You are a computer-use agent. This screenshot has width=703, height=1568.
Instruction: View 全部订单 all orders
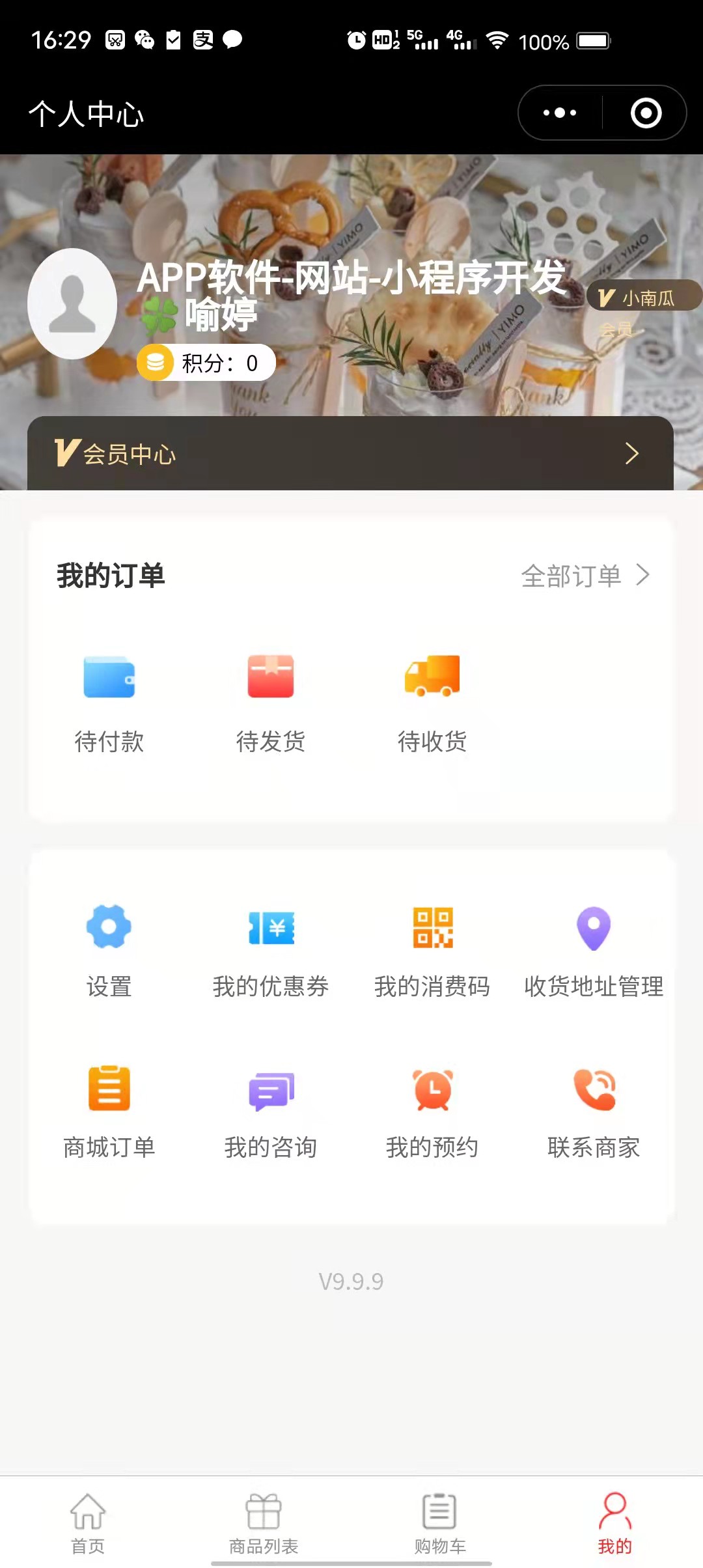click(585, 576)
